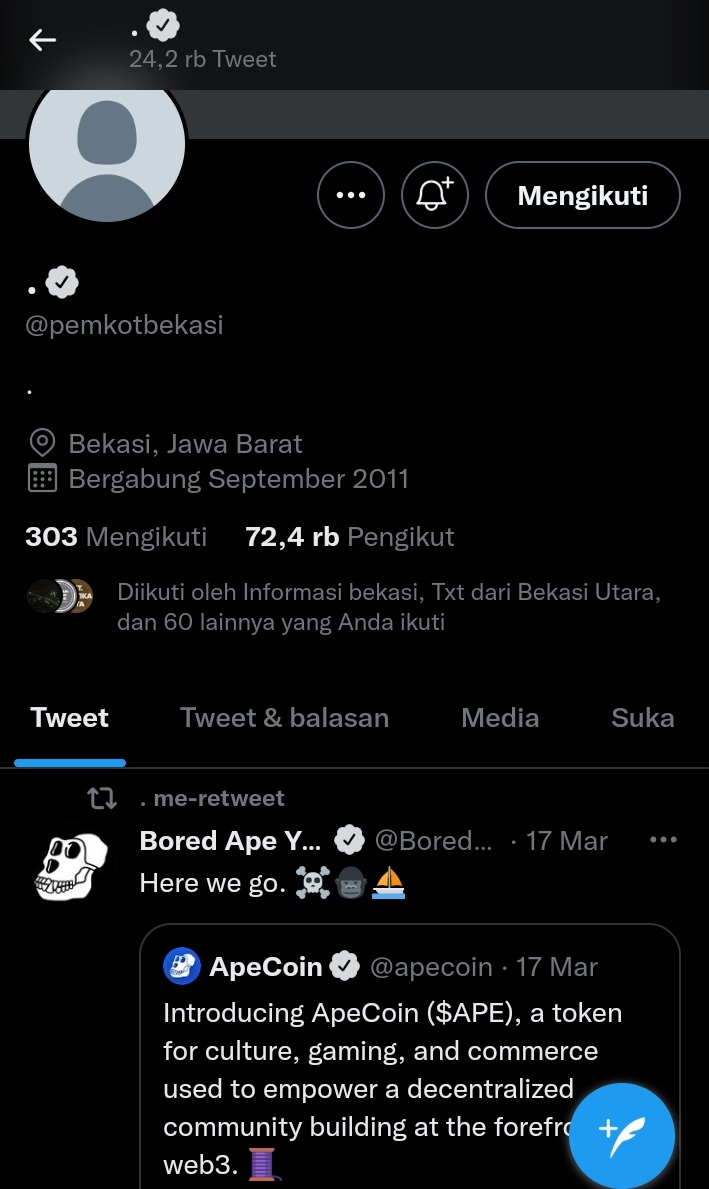The height and width of the screenshot is (1189, 709).
Task: Tap the Mengikuti button
Action: [582, 195]
